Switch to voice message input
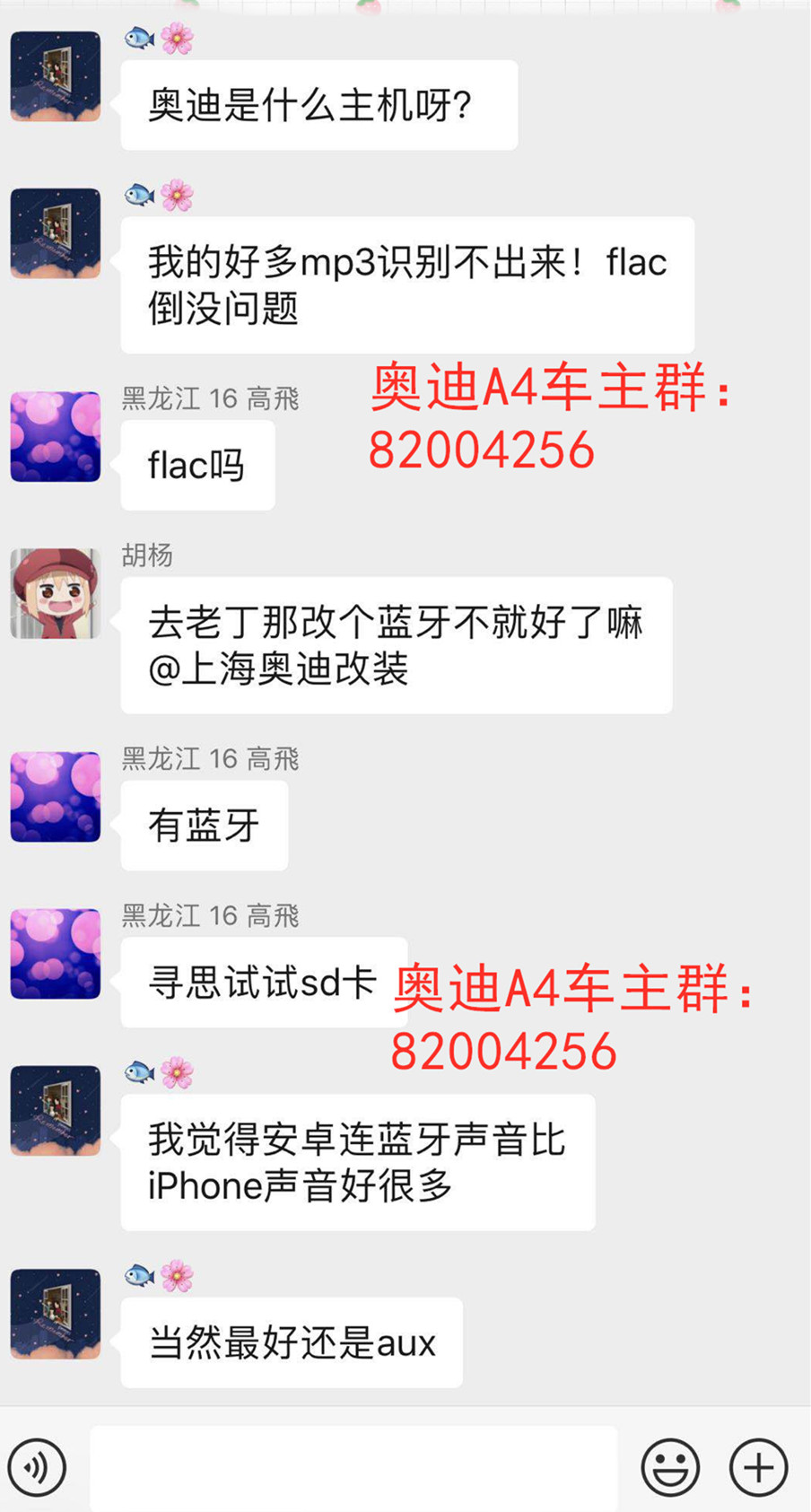Screen dimensions: 811x1512 click(x=37, y=1468)
